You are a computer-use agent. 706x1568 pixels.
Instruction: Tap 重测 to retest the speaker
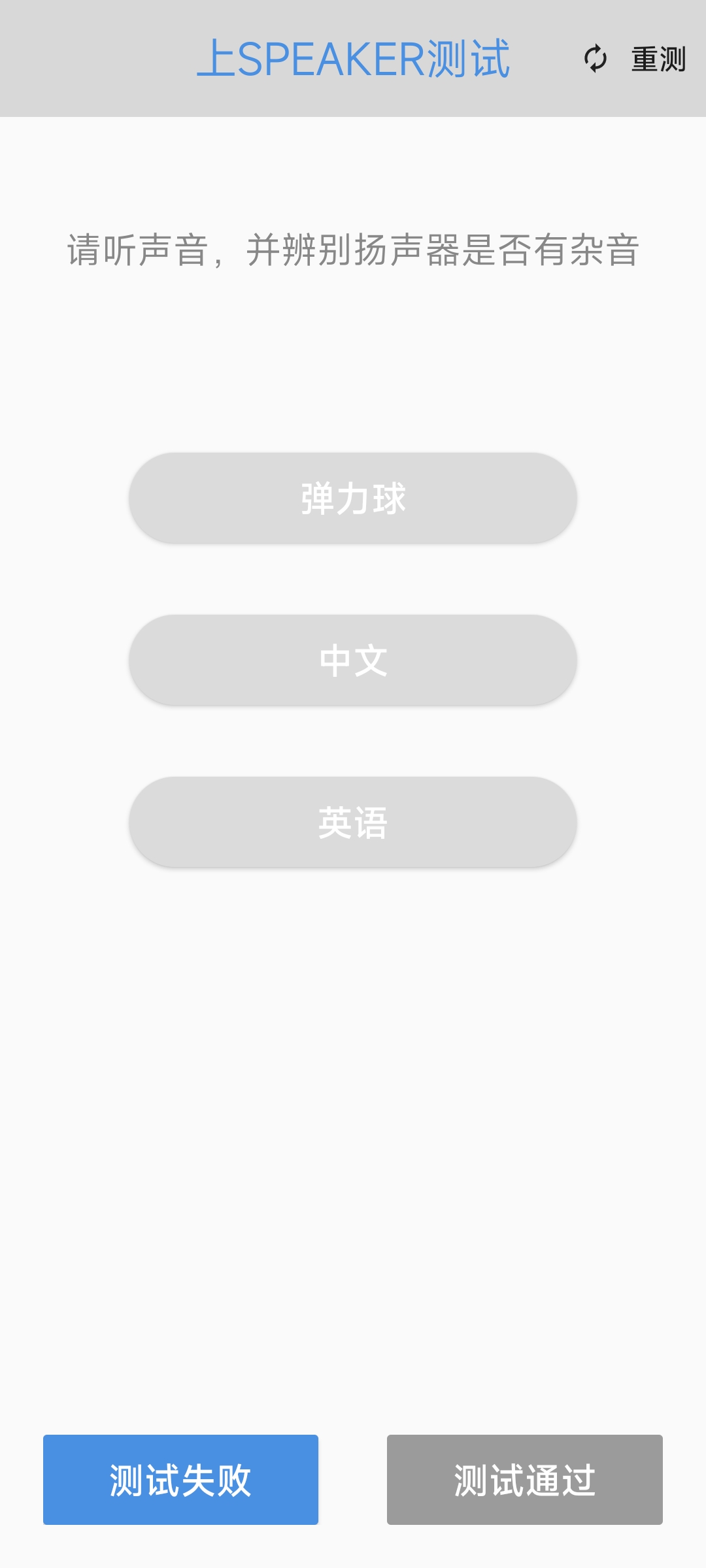(x=635, y=59)
